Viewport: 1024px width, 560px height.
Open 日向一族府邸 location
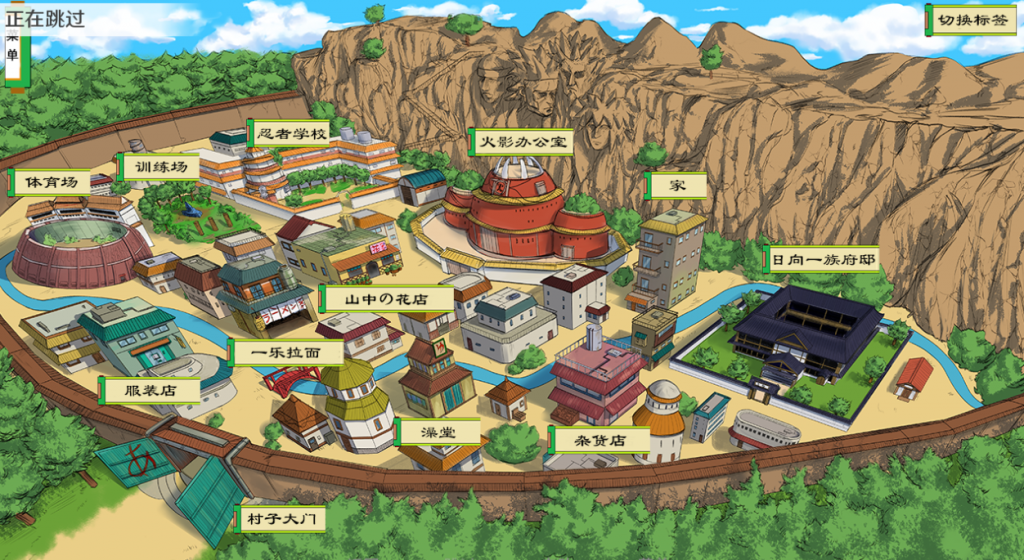(x=822, y=260)
